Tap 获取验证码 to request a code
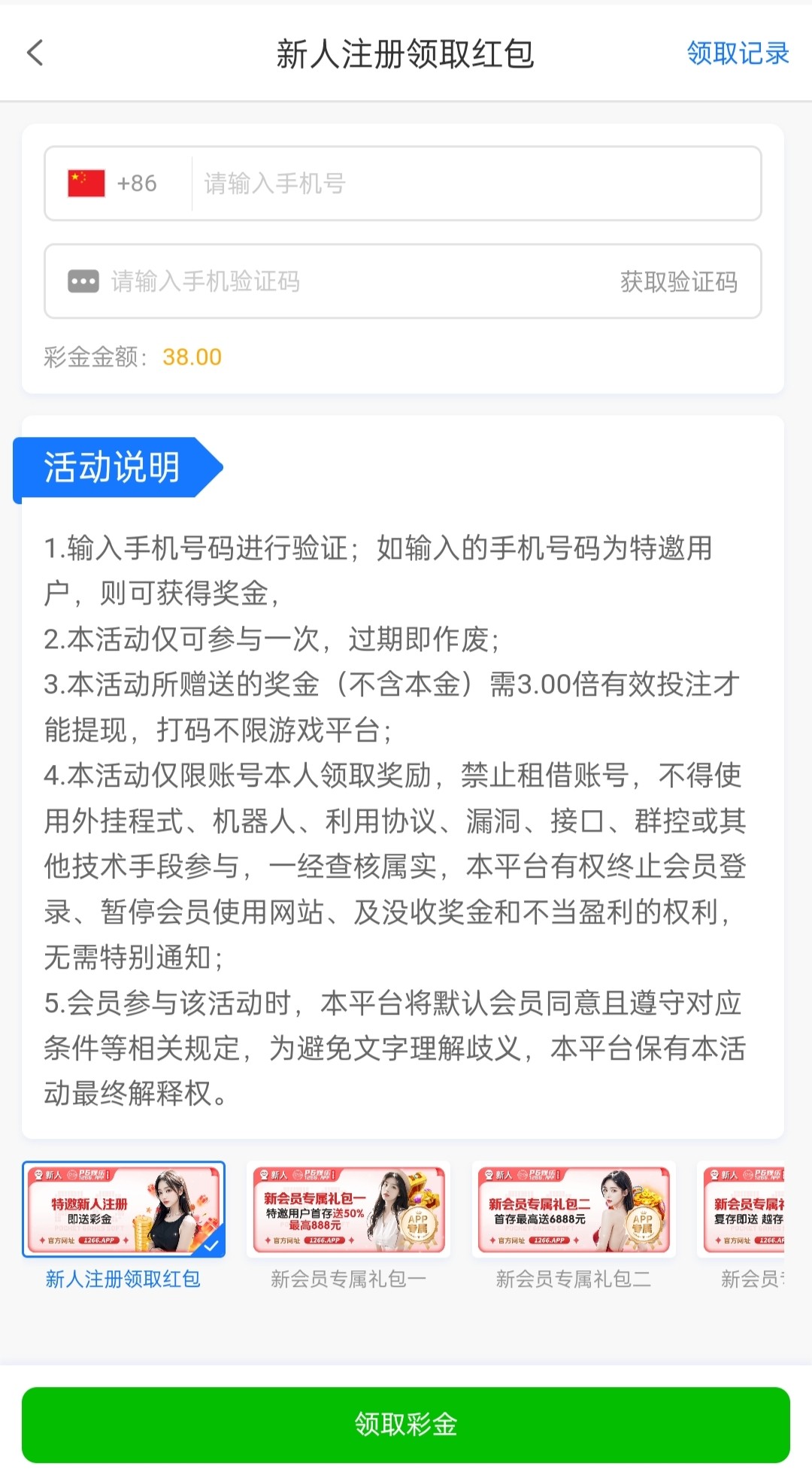The height and width of the screenshot is (1478, 812). [x=678, y=281]
